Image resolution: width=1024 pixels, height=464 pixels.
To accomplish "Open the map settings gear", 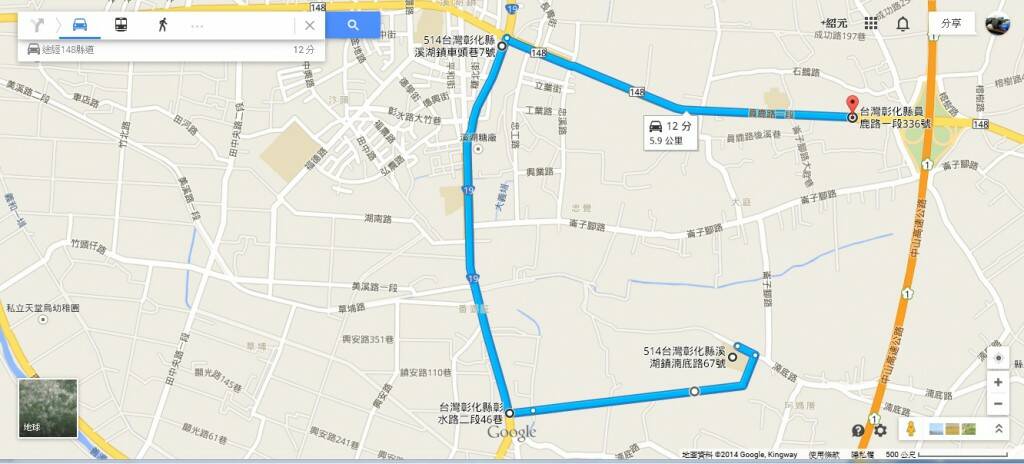I will coord(880,430).
